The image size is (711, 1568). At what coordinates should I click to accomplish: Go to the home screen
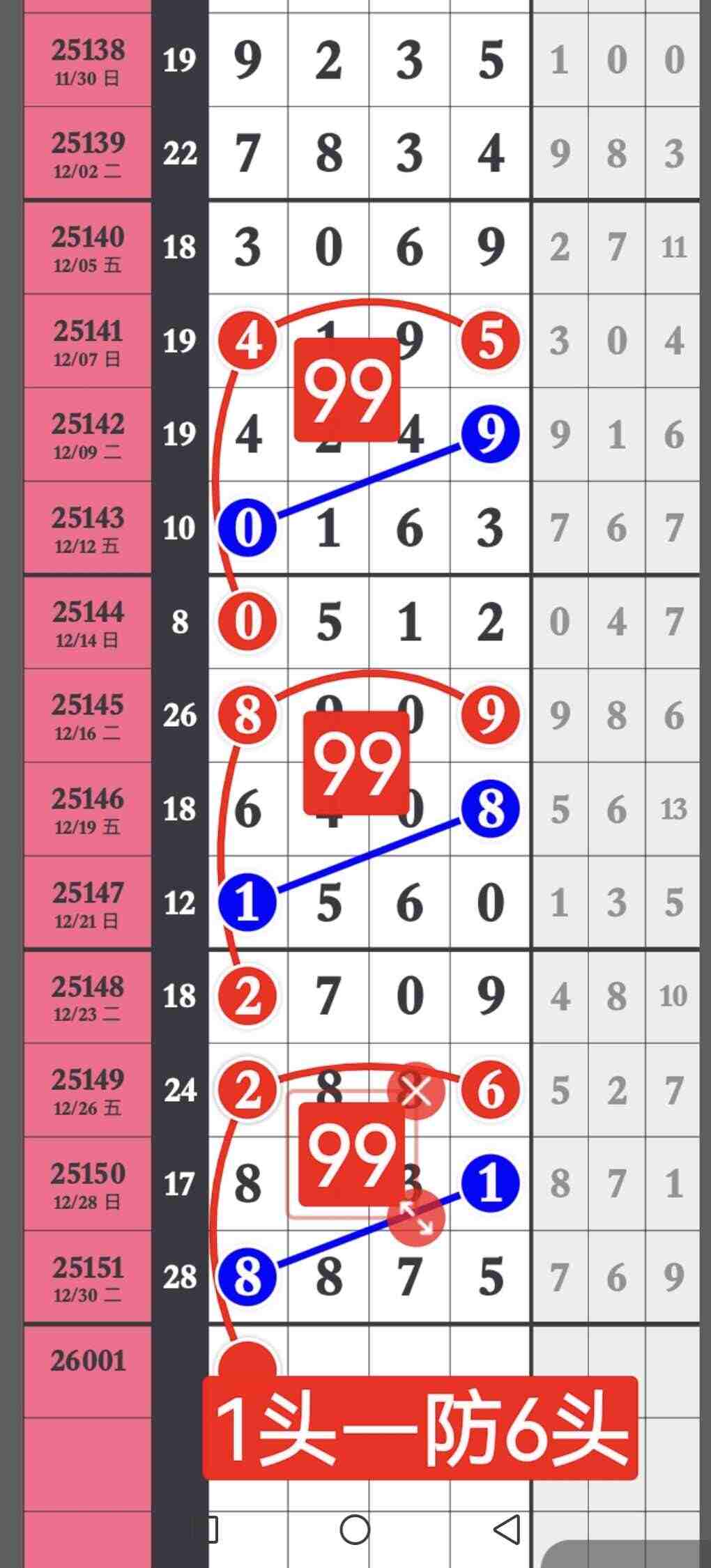click(355, 1530)
